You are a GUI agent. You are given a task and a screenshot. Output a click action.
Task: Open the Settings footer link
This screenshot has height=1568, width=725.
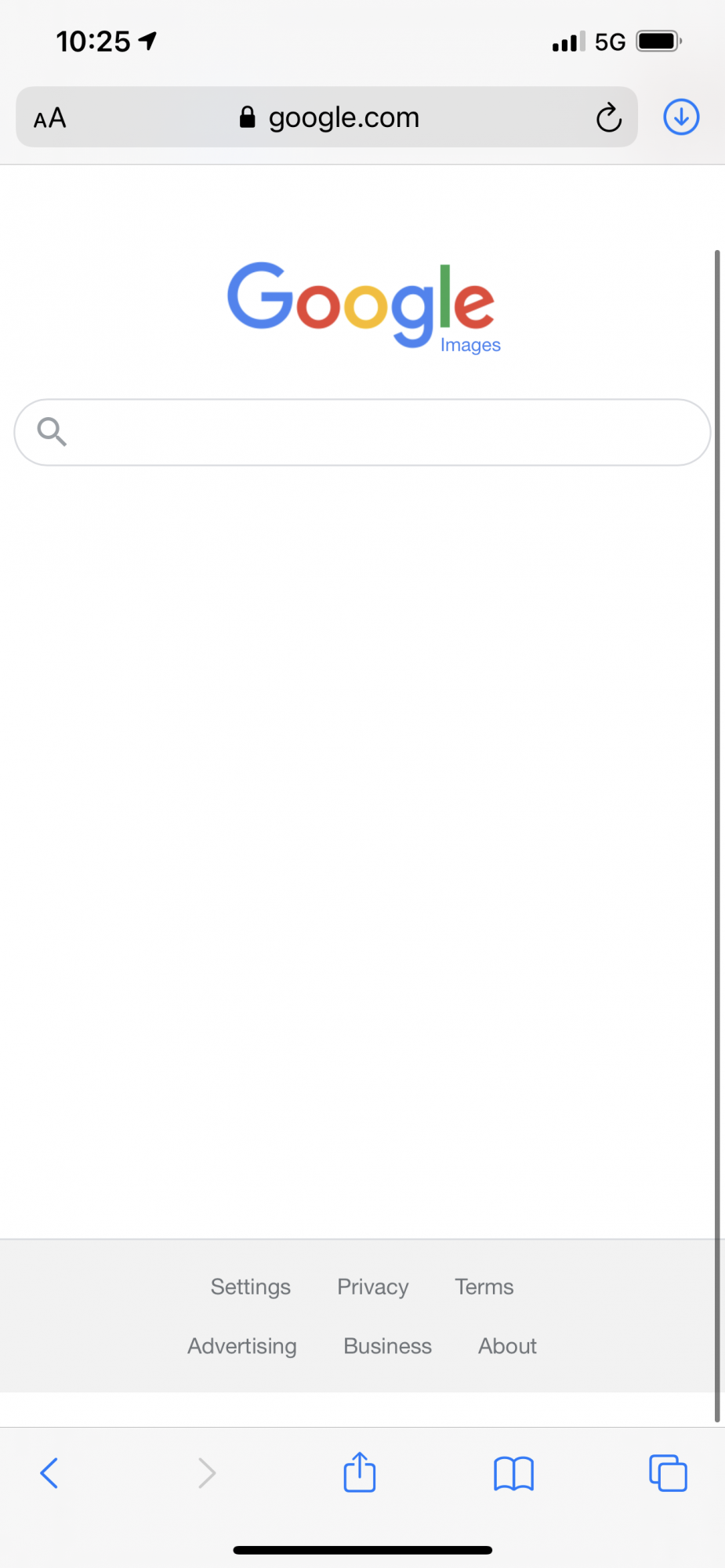pyautogui.click(x=251, y=1287)
